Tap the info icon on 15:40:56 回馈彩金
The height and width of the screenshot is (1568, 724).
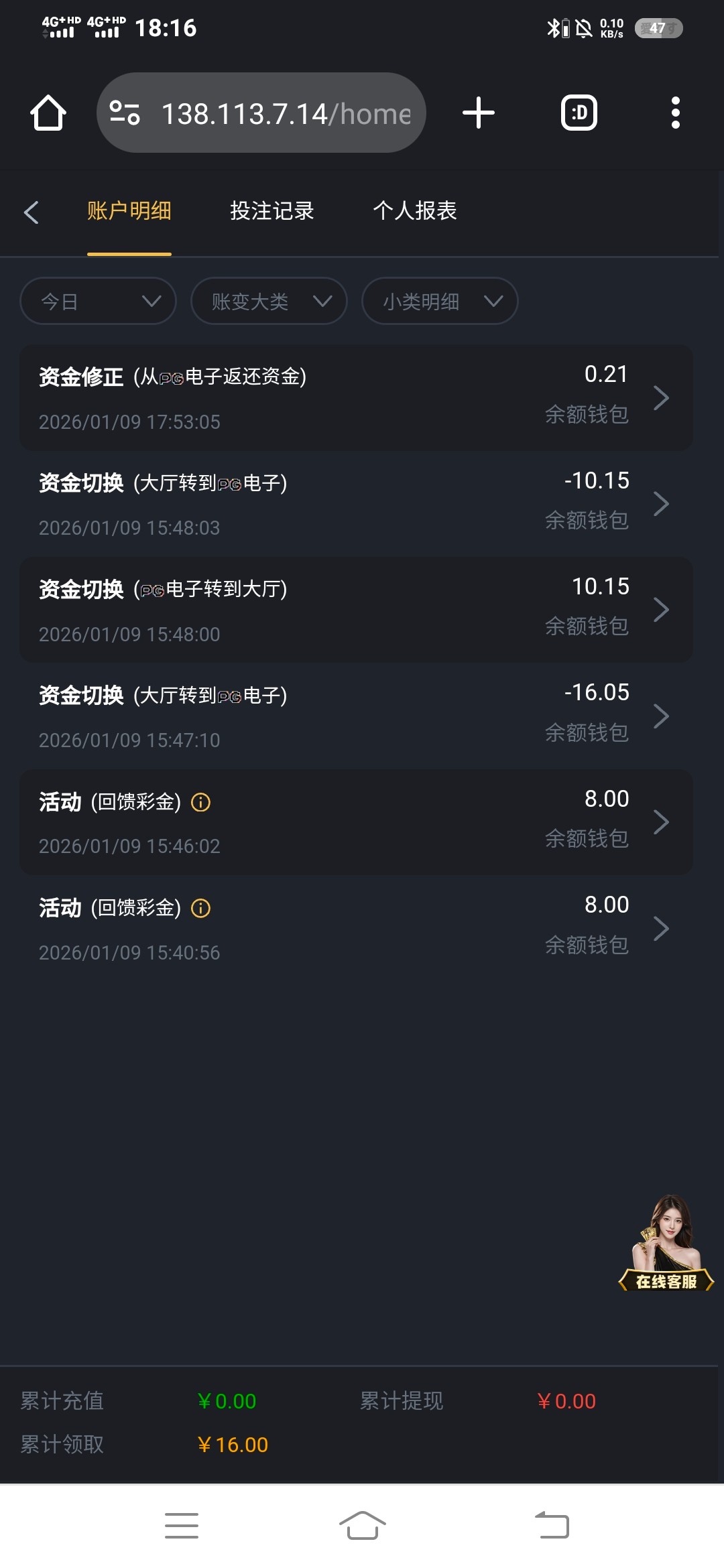[200, 908]
